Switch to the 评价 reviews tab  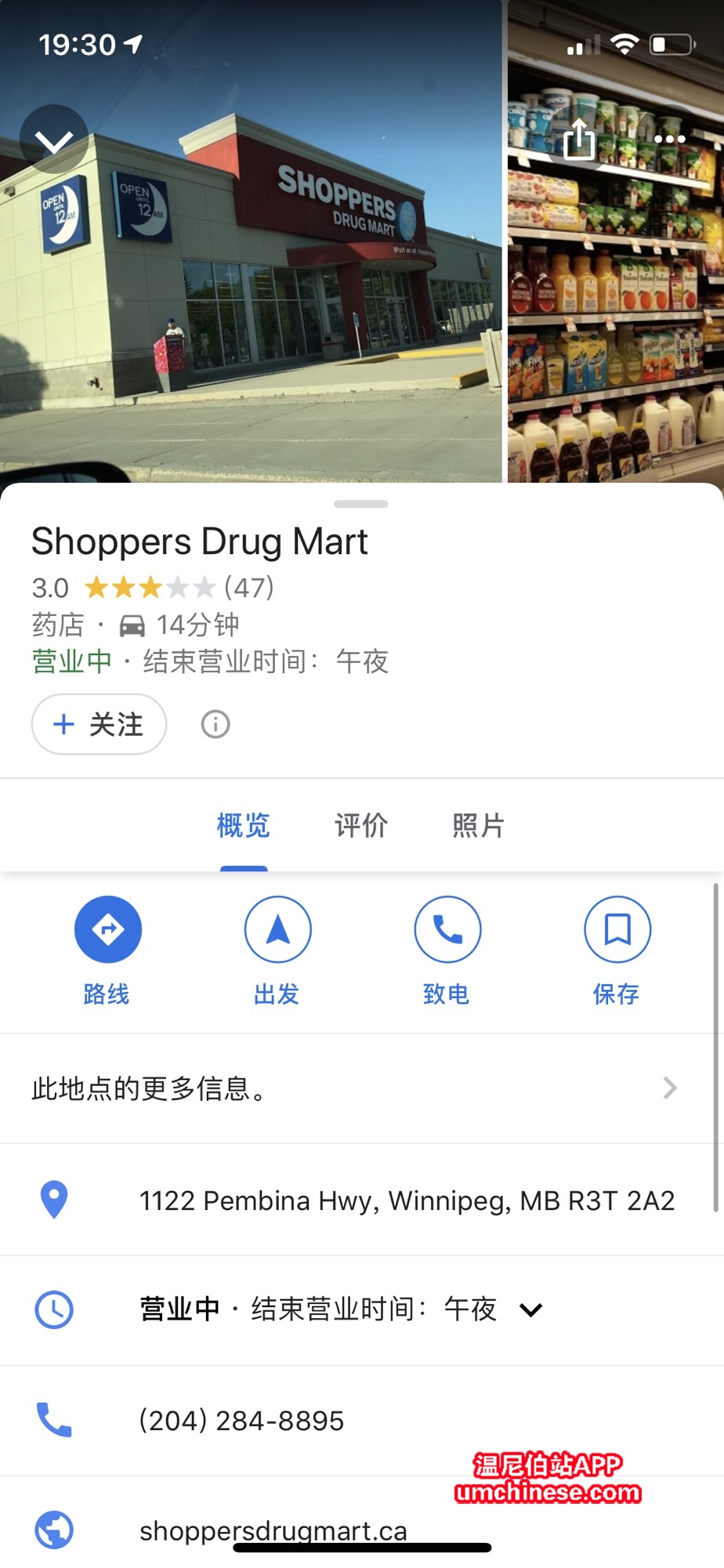click(361, 825)
